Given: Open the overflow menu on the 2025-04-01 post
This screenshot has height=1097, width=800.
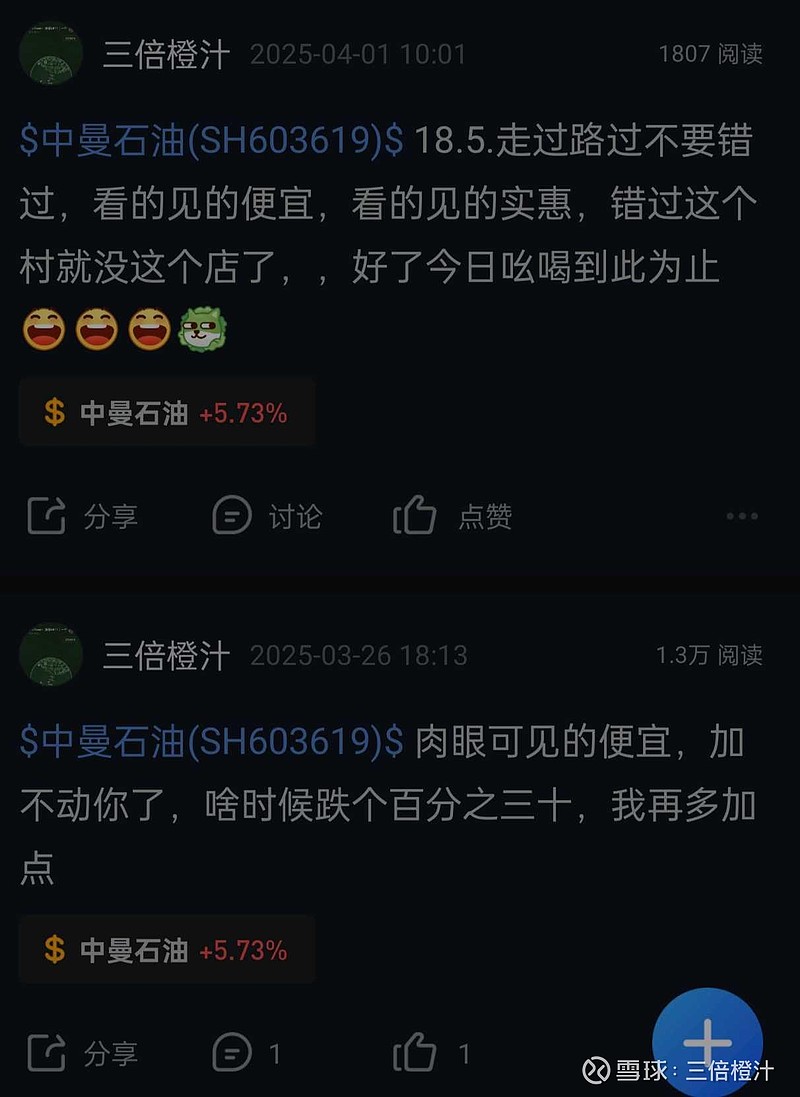Looking at the screenshot, I should 741,517.
